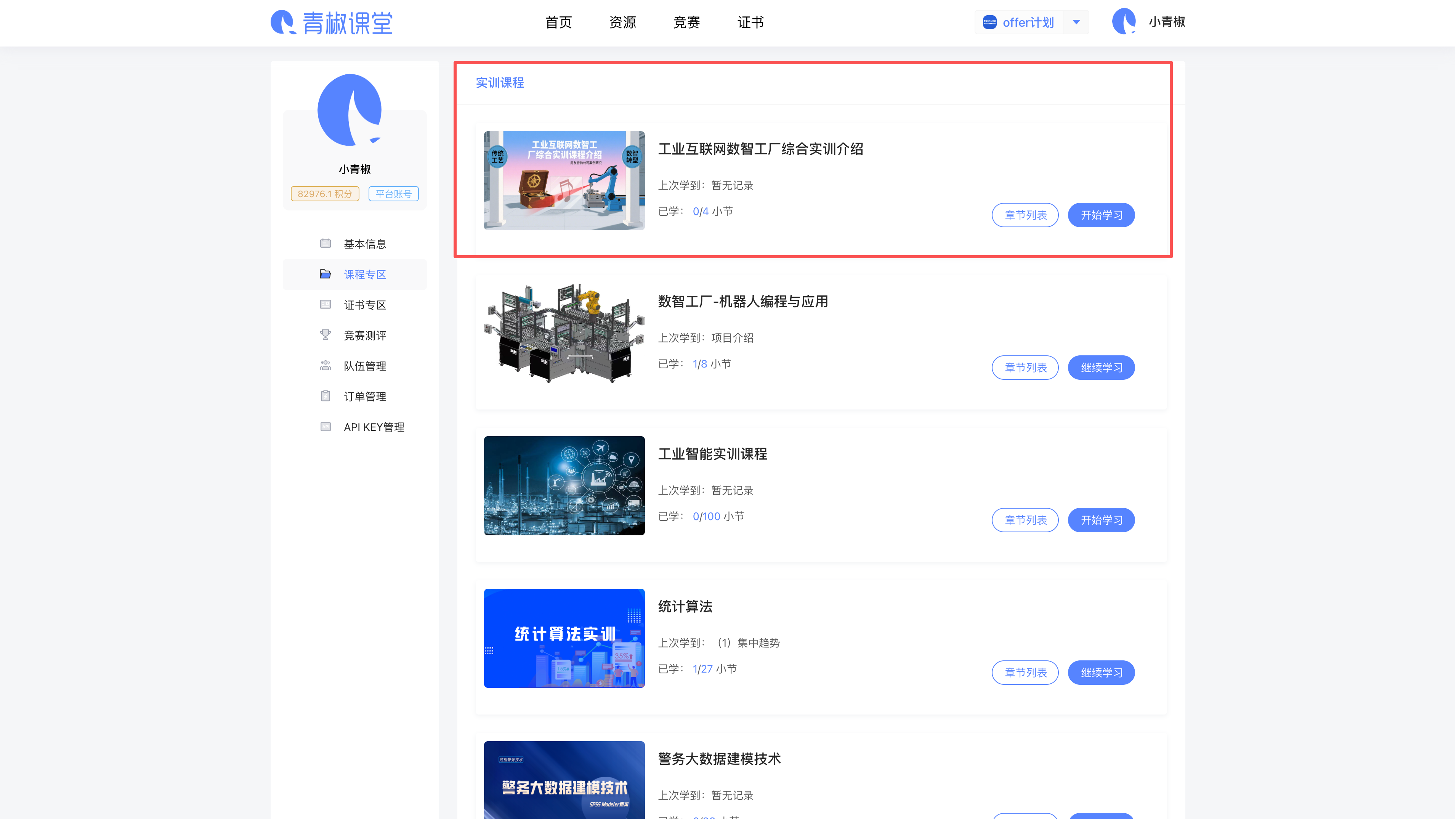View 章节列表 for 工业互联网数智工厂综合实训介绍
This screenshot has height=819, width=1456.
coord(1025,215)
